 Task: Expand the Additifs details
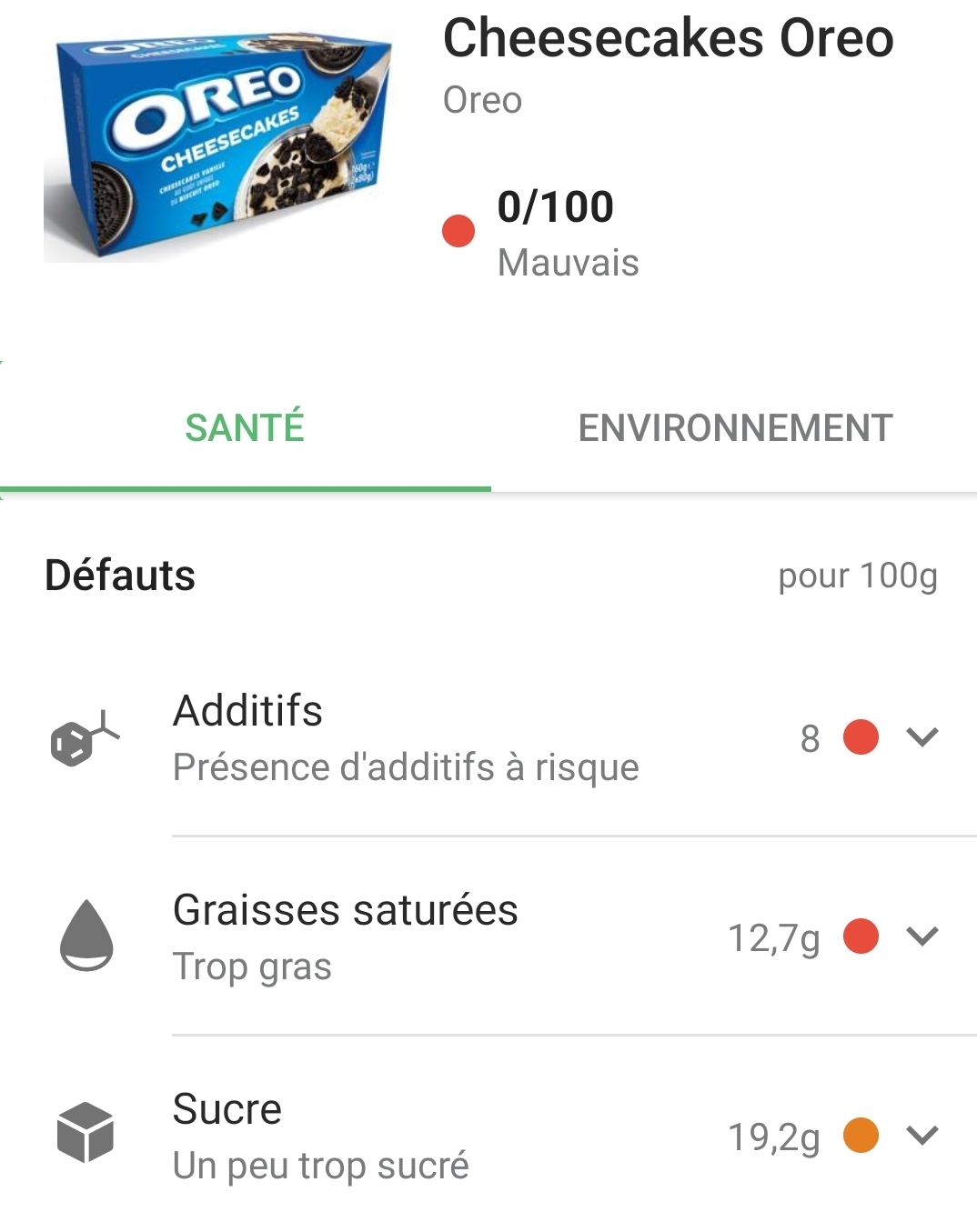(922, 737)
